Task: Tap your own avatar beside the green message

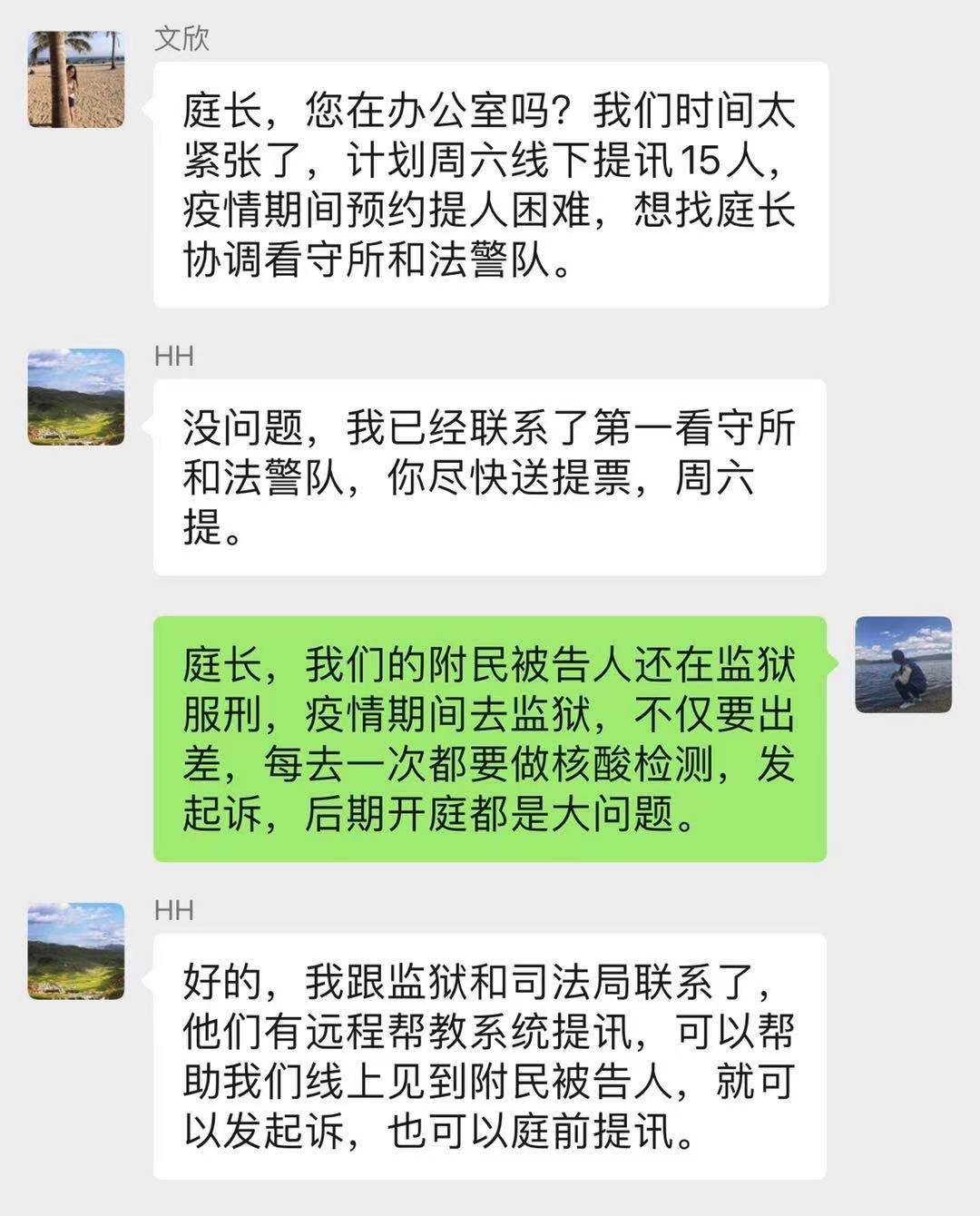Action: tap(904, 664)
